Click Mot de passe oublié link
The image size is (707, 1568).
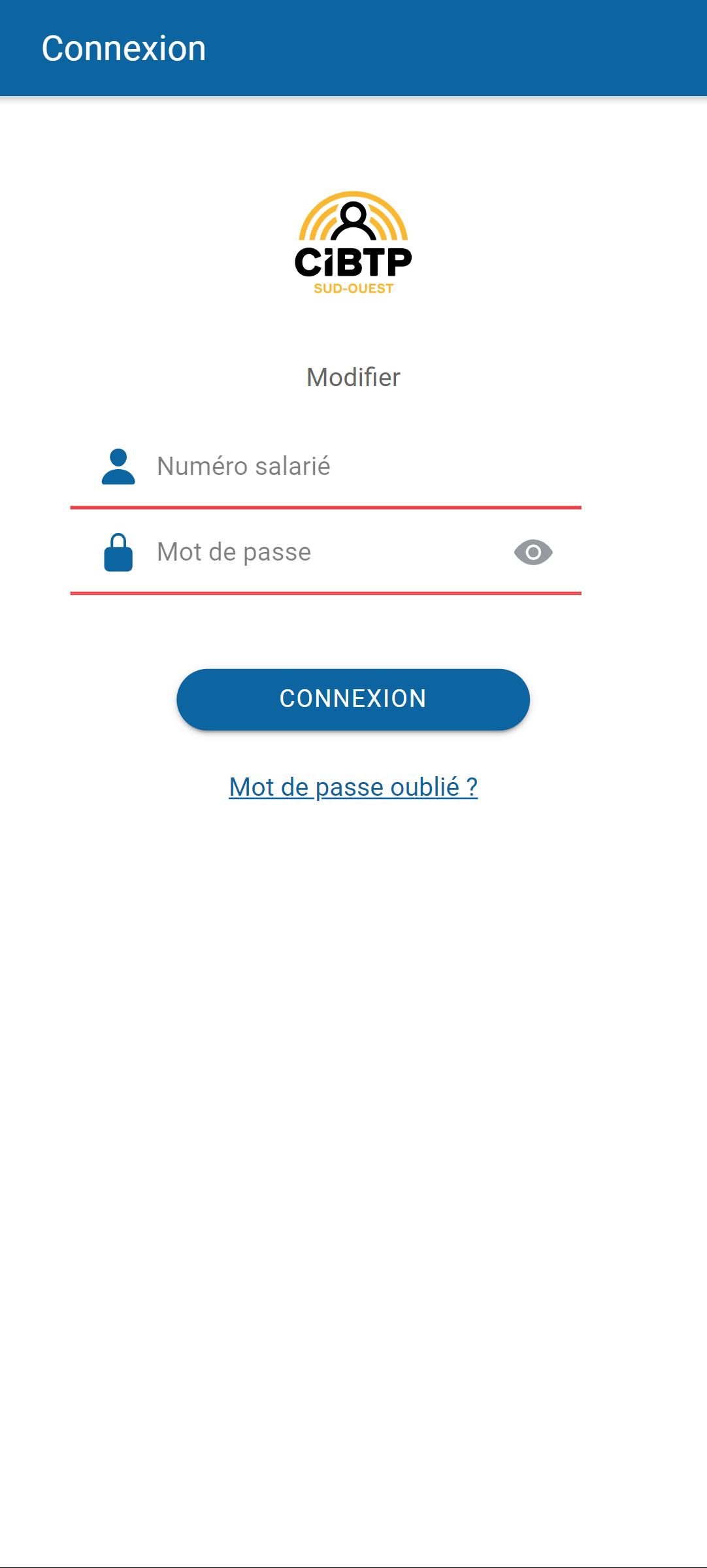[354, 787]
